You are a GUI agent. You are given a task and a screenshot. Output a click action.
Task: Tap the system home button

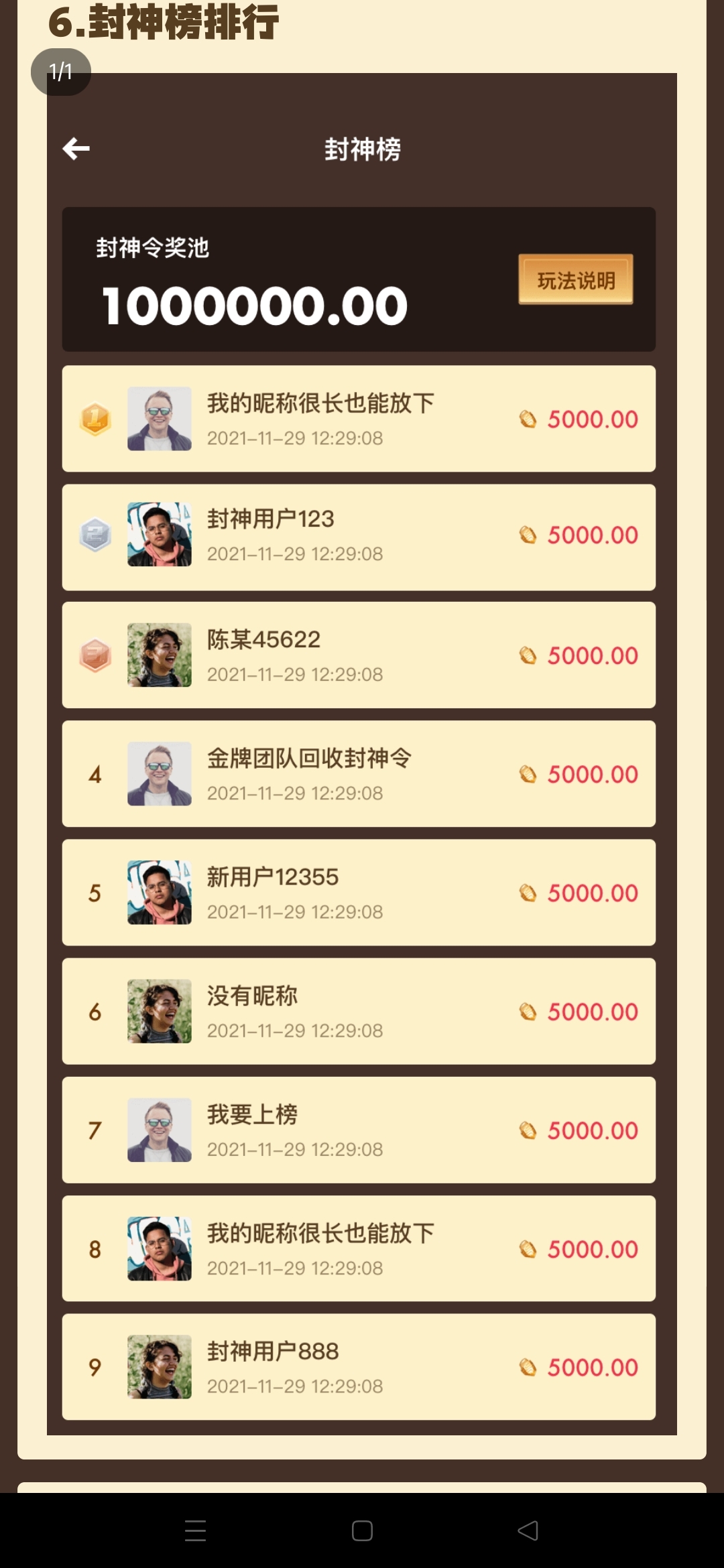click(362, 1530)
